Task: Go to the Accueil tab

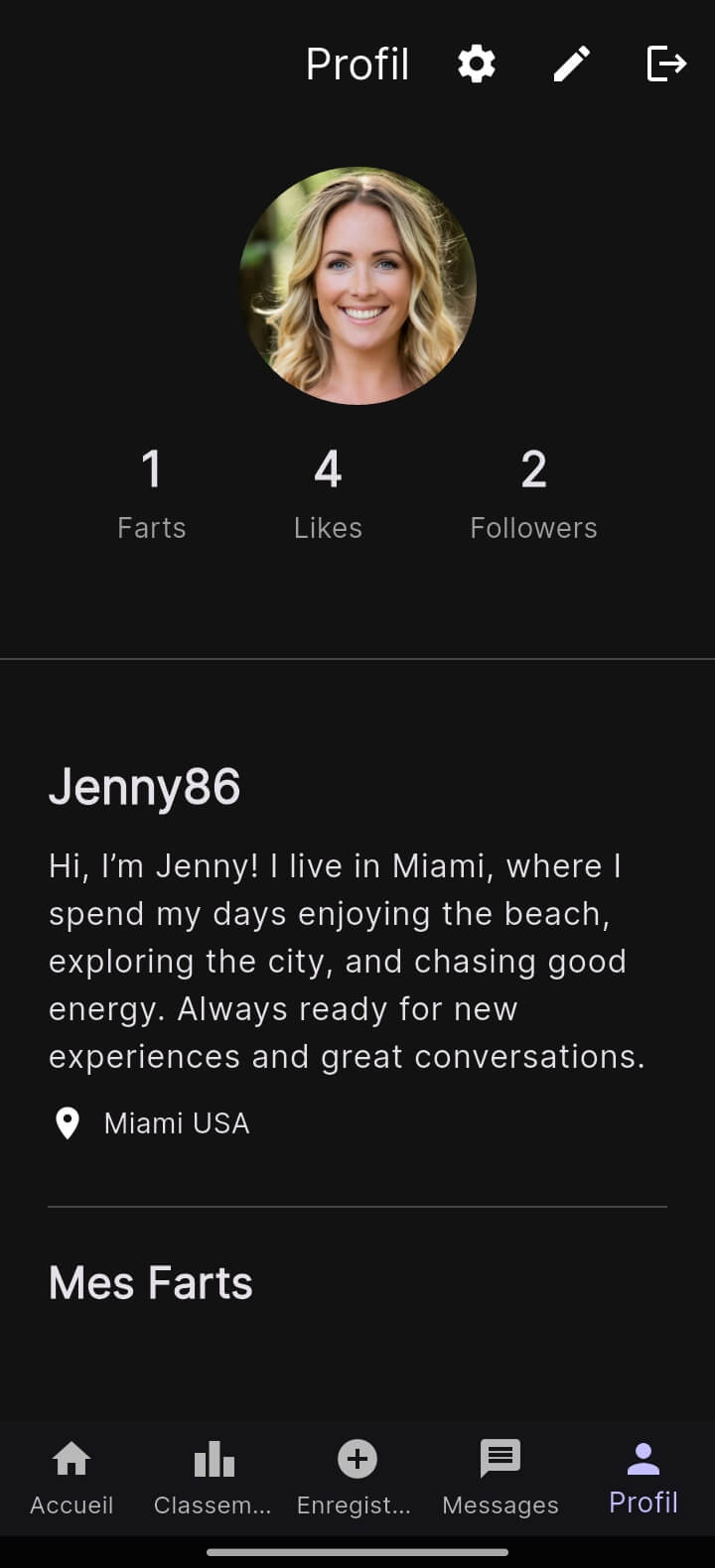Action: [71, 1478]
